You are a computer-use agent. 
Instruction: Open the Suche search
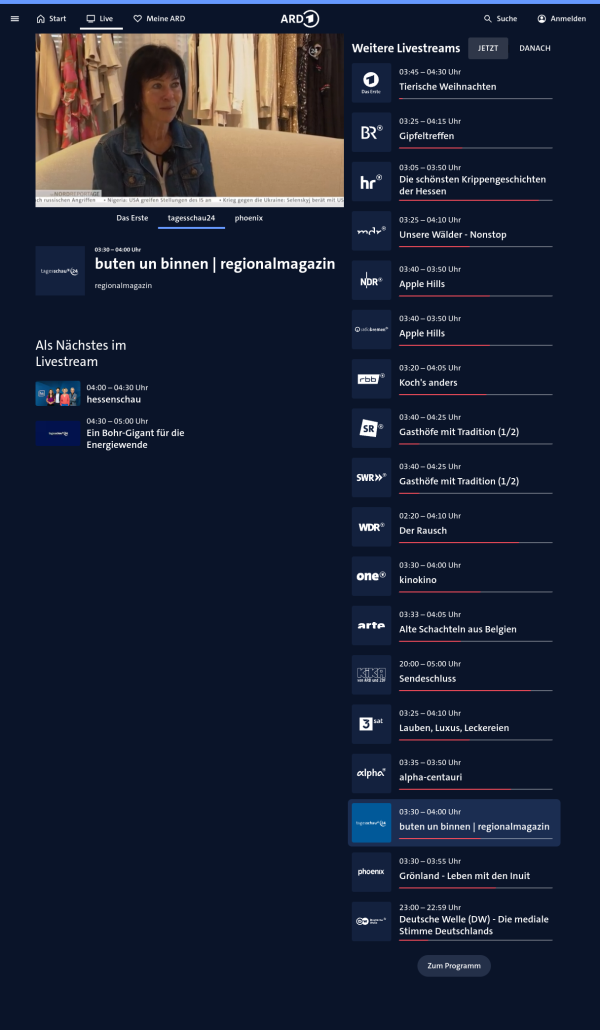click(500, 19)
